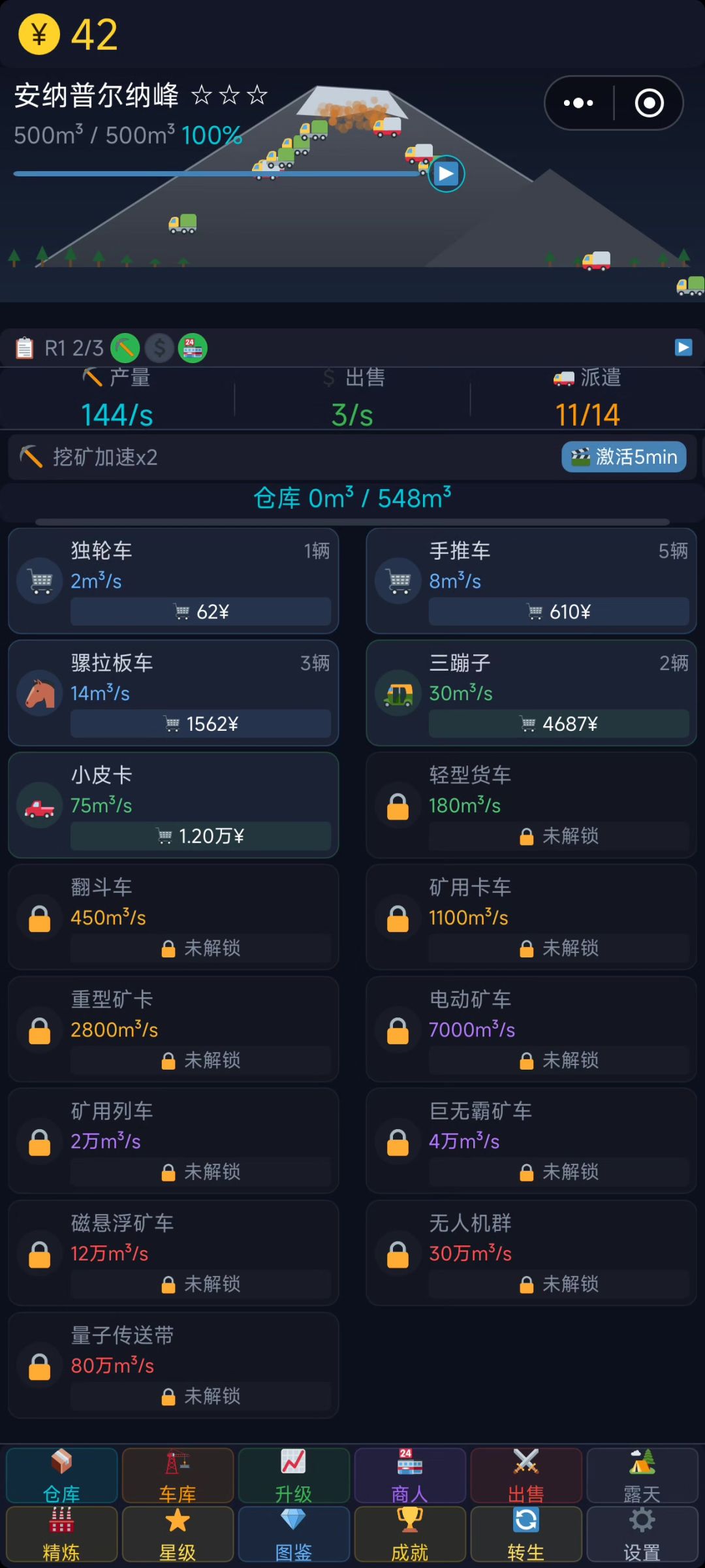Go to the 精炼 tab
This screenshot has width=705, height=1568.
coord(61,1533)
